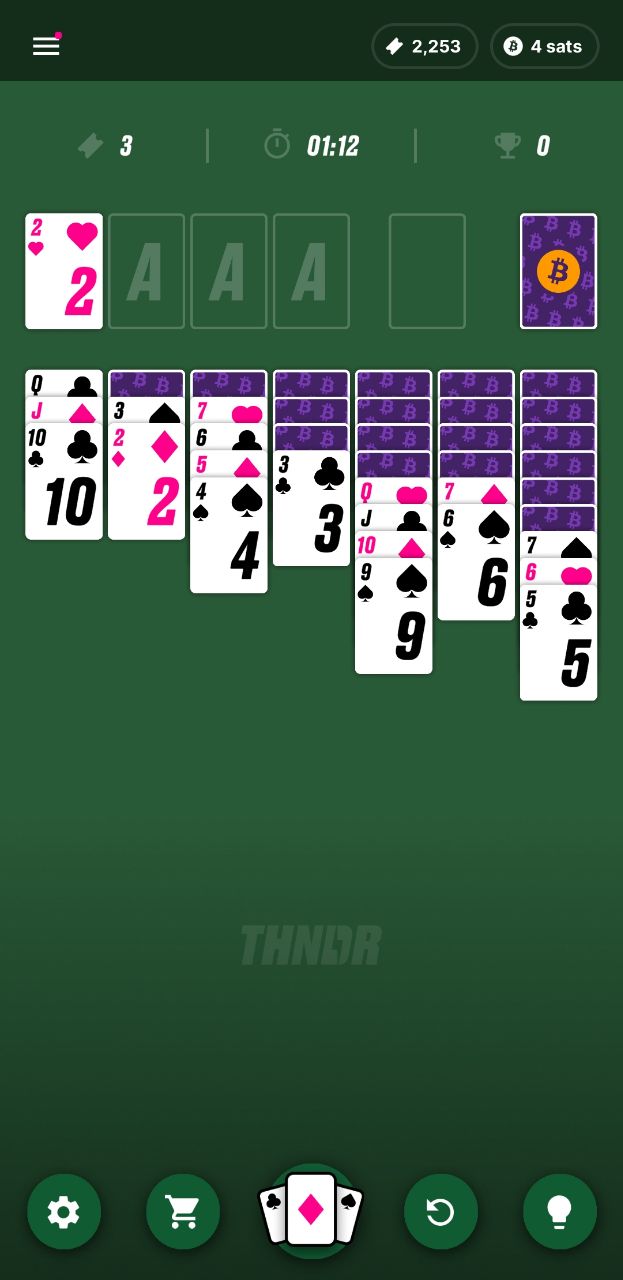Select the 10 of clubs card
The width and height of the screenshot is (623, 1280).
(64, 482)
